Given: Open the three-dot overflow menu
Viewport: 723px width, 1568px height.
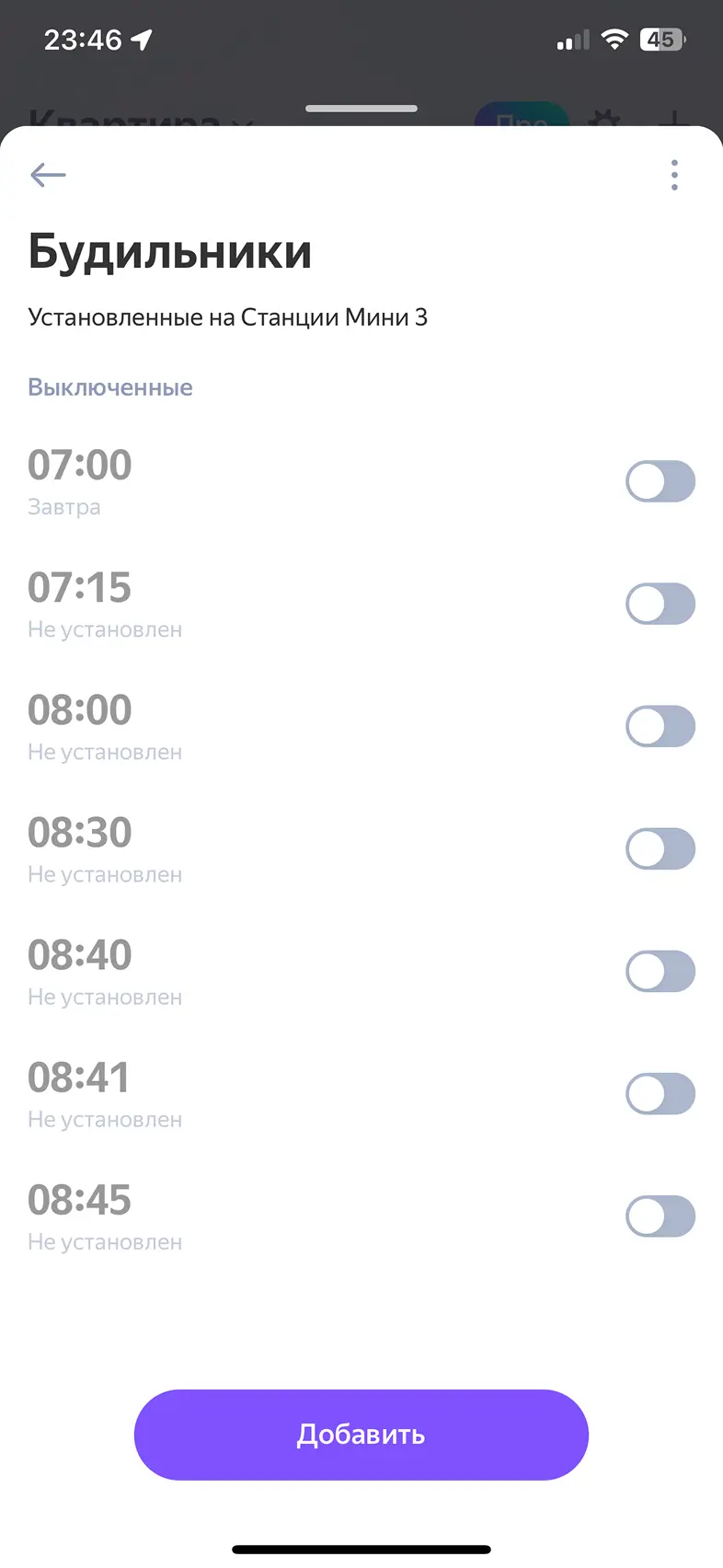Looking at the screenshot, I should point(674,175).
